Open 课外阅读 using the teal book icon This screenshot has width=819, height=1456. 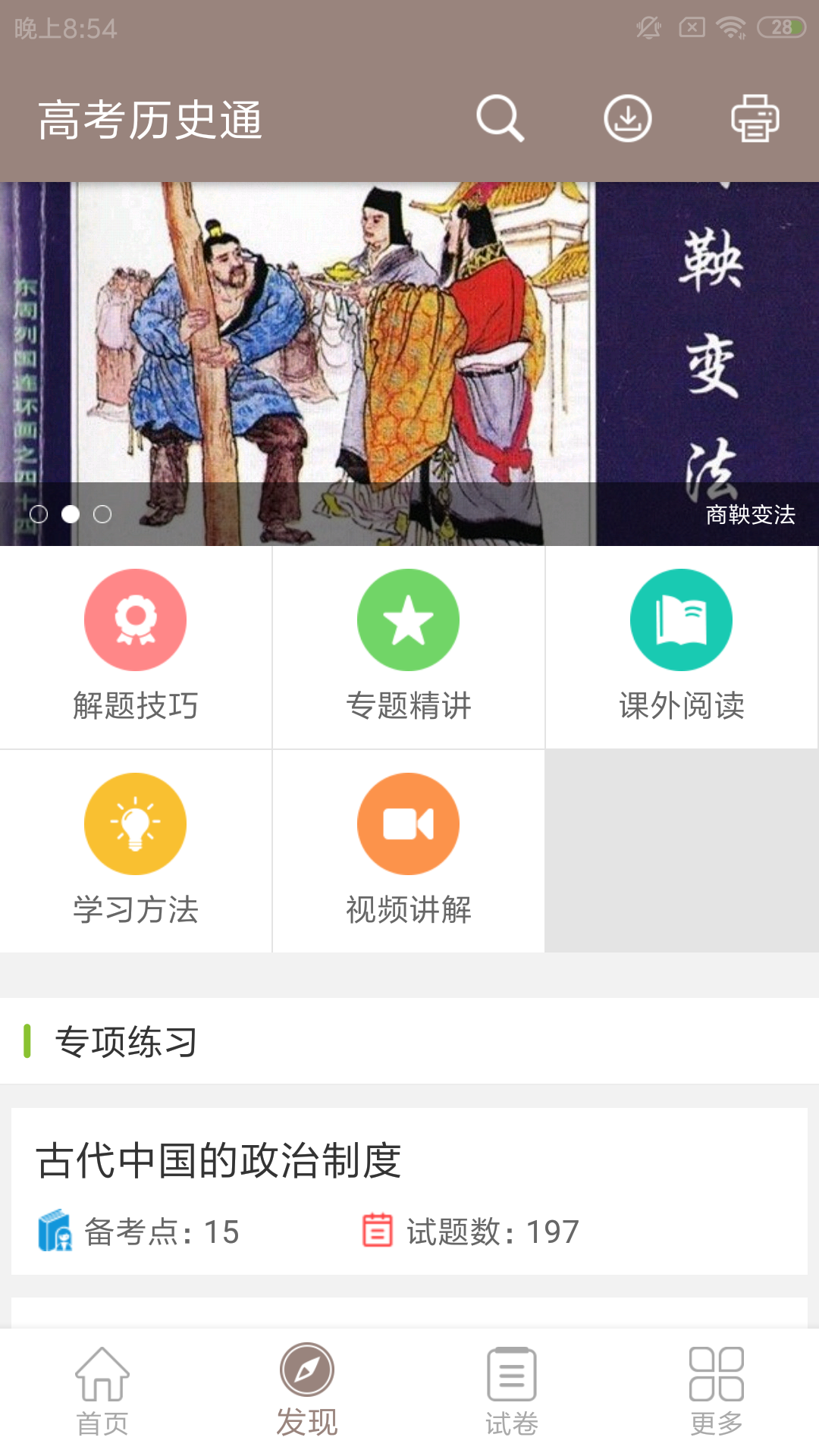(681, 620)
